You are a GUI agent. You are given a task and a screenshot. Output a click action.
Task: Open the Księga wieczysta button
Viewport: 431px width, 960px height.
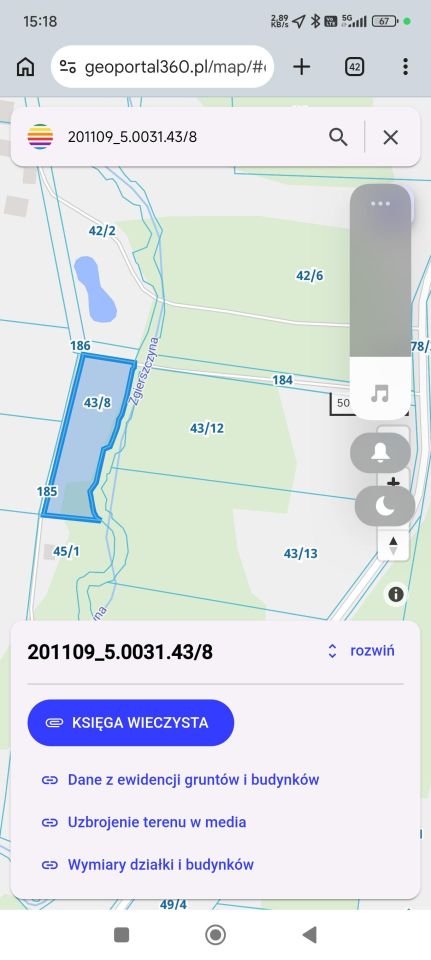(130, 722)
